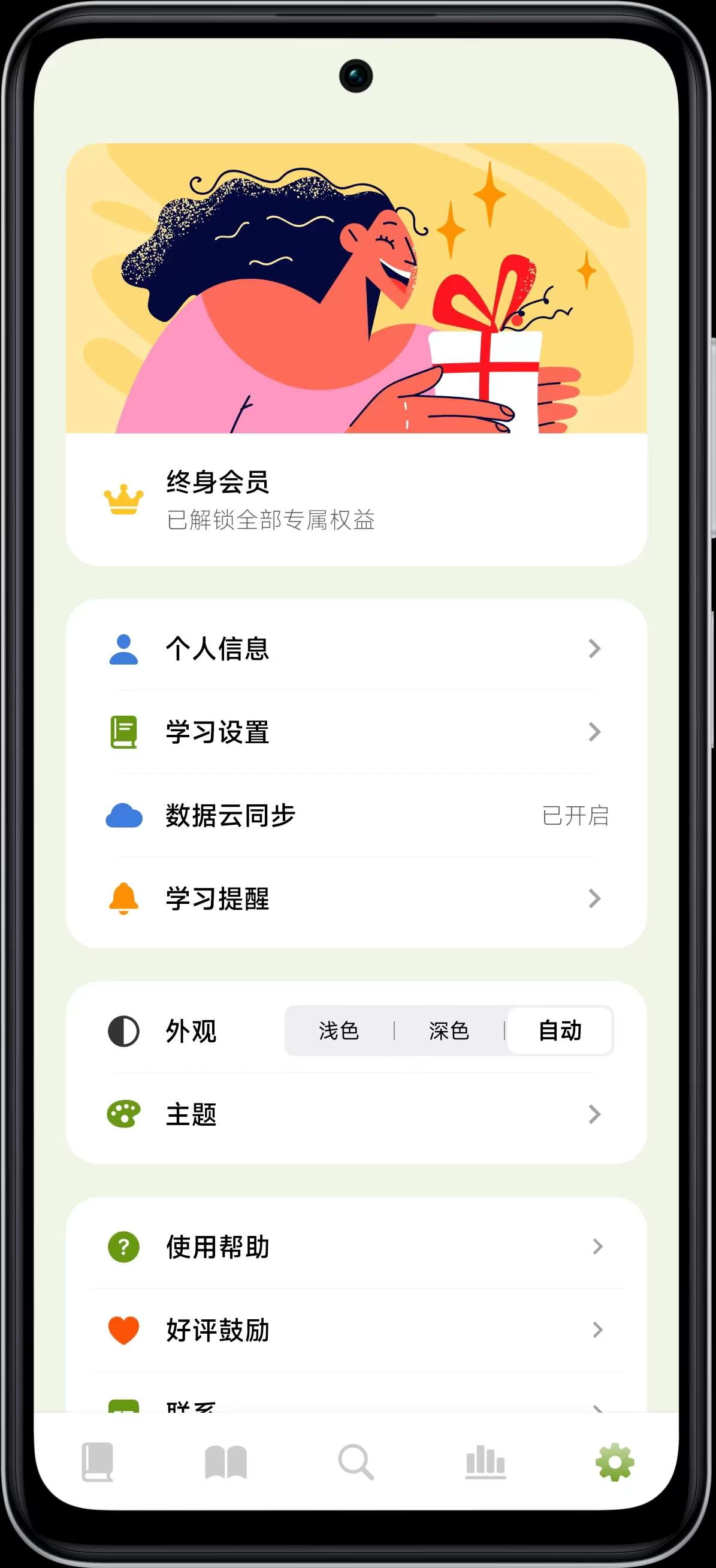Open 使用帮助 help page

coord(356,1247)
